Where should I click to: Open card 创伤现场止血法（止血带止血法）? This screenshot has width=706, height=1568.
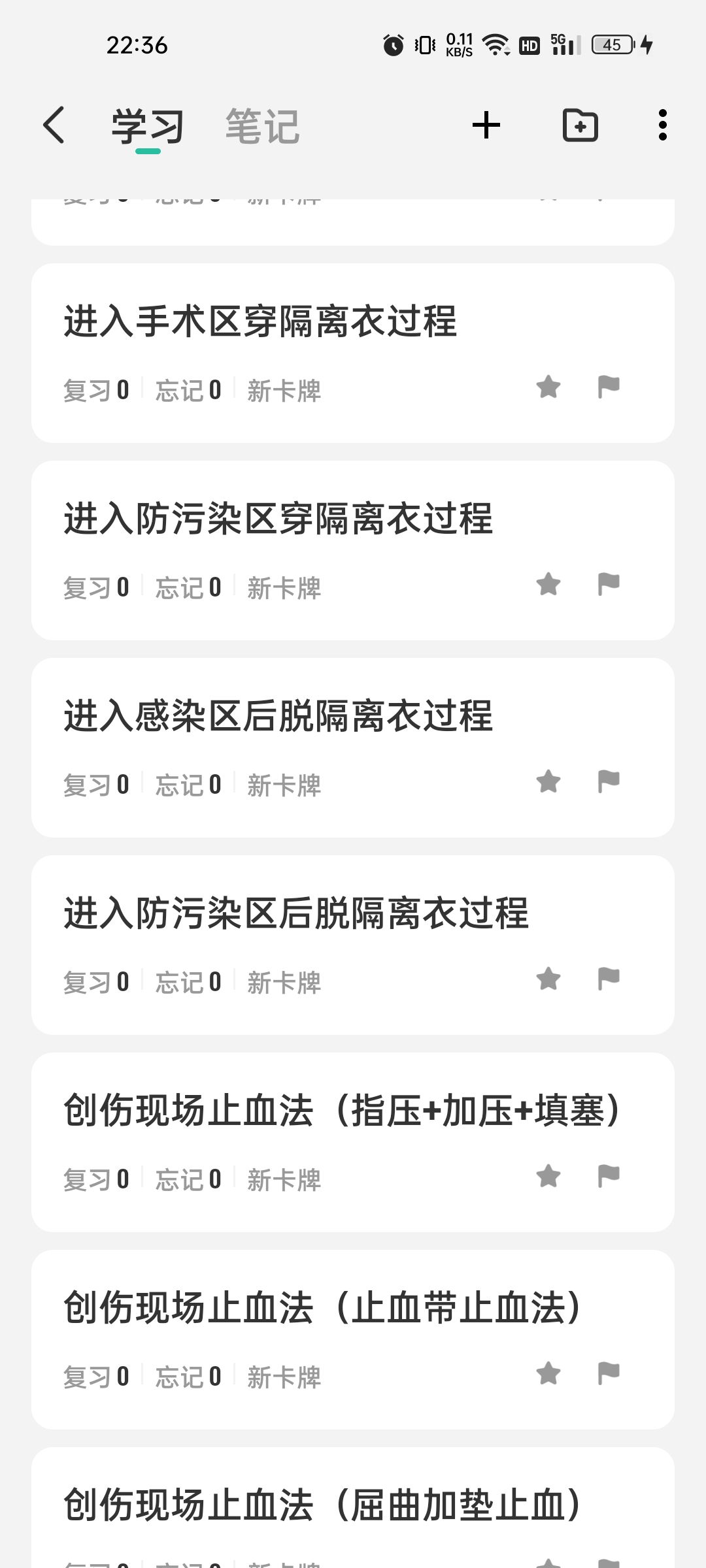[x=353, y=1339]
